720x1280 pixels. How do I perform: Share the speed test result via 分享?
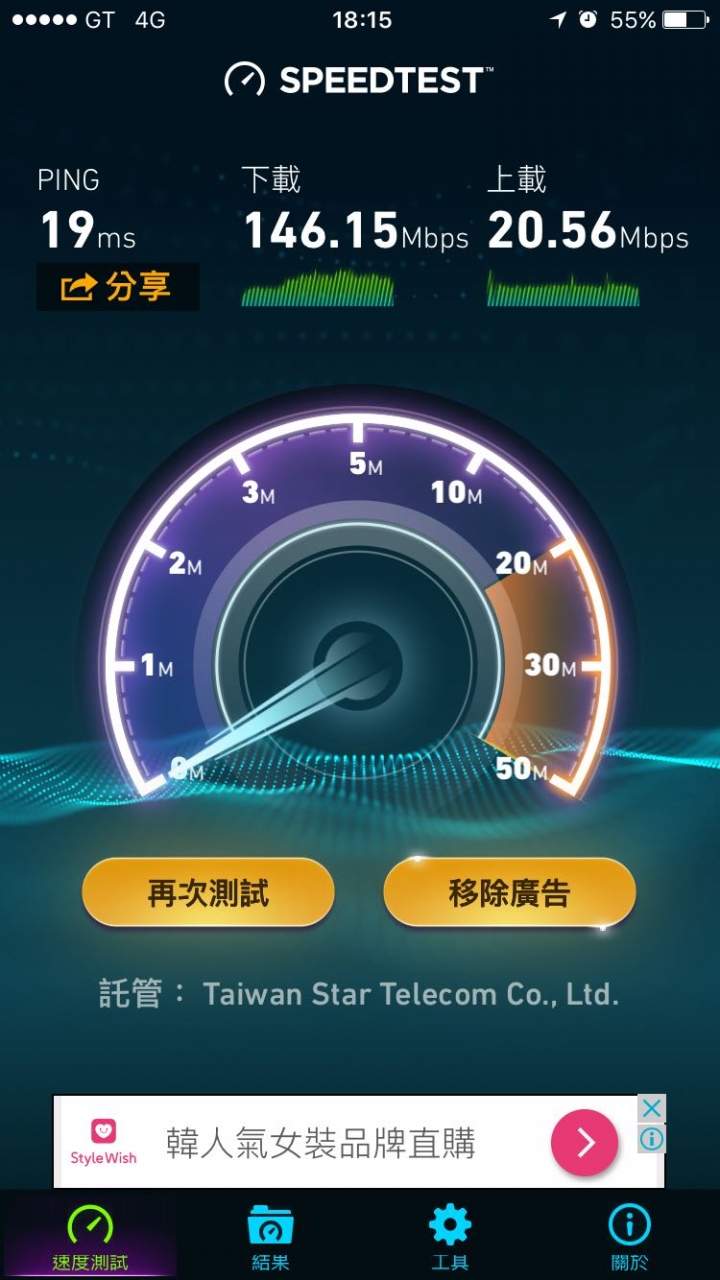point(118,288)
